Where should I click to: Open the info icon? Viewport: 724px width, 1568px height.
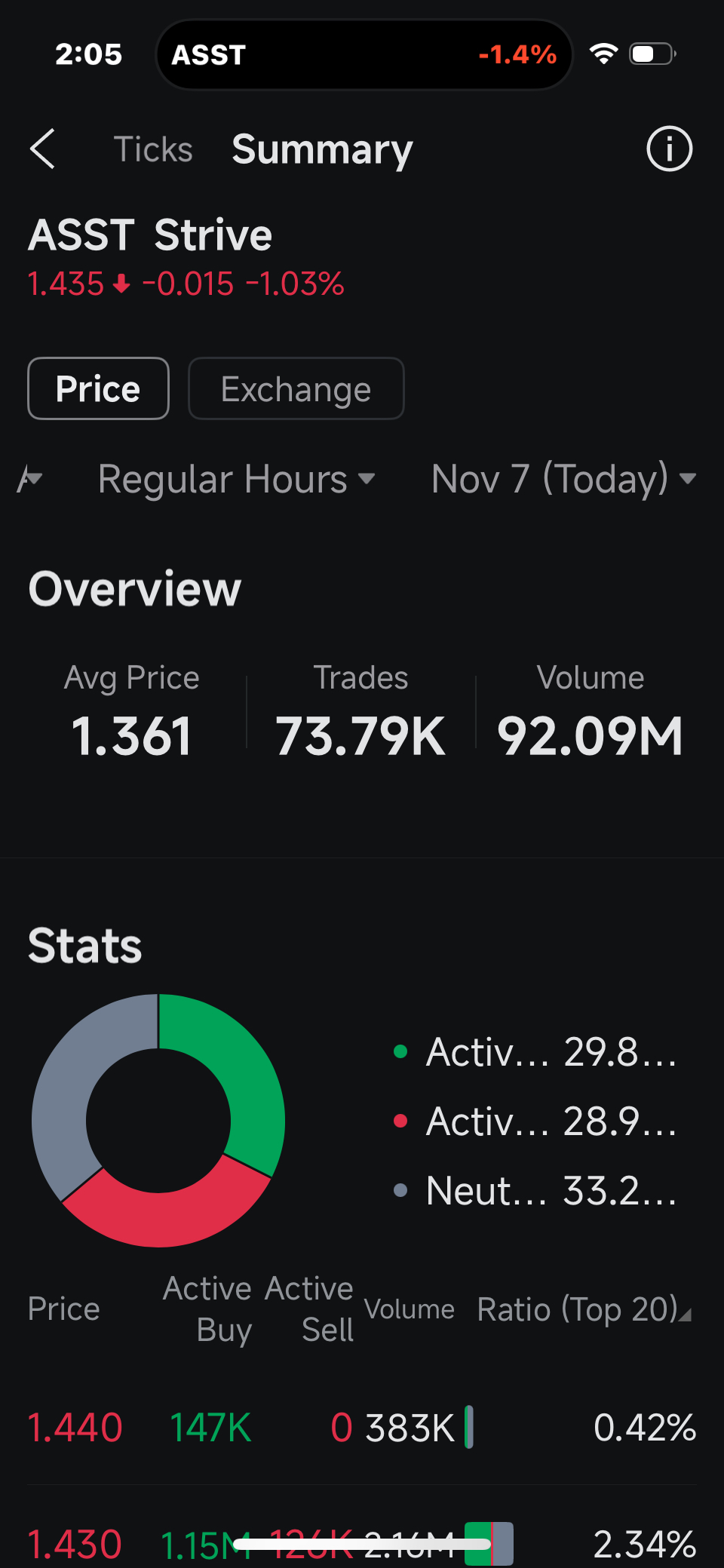[x=669, y=149]
